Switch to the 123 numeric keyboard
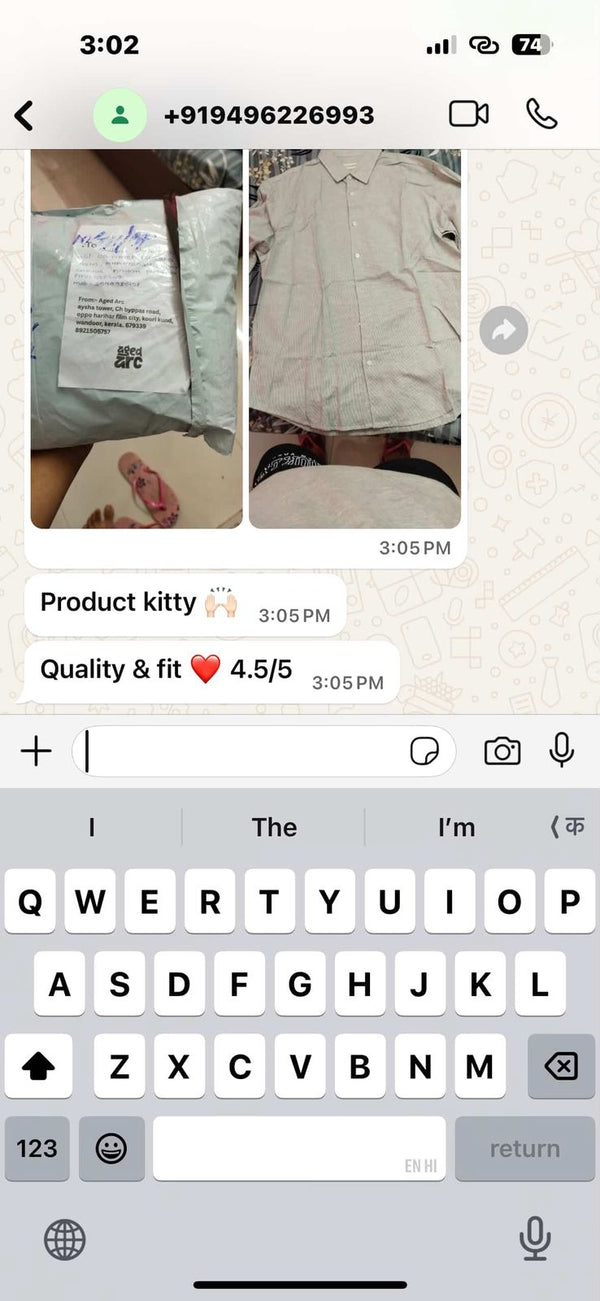The width and height of the screenshot is (600, 1301). [x=37, y=1148]
